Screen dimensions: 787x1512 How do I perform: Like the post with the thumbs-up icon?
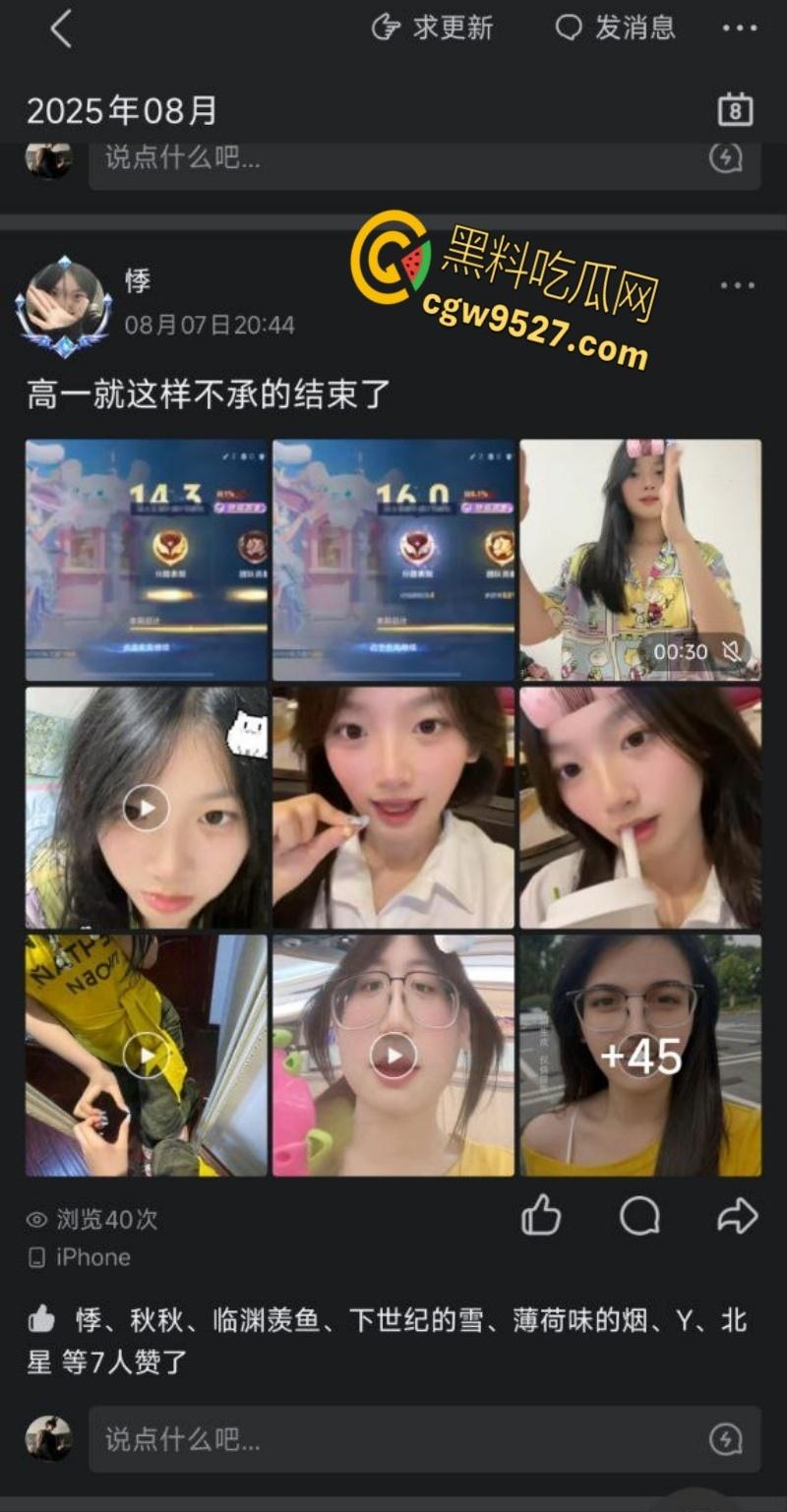tap(541, 1217)
